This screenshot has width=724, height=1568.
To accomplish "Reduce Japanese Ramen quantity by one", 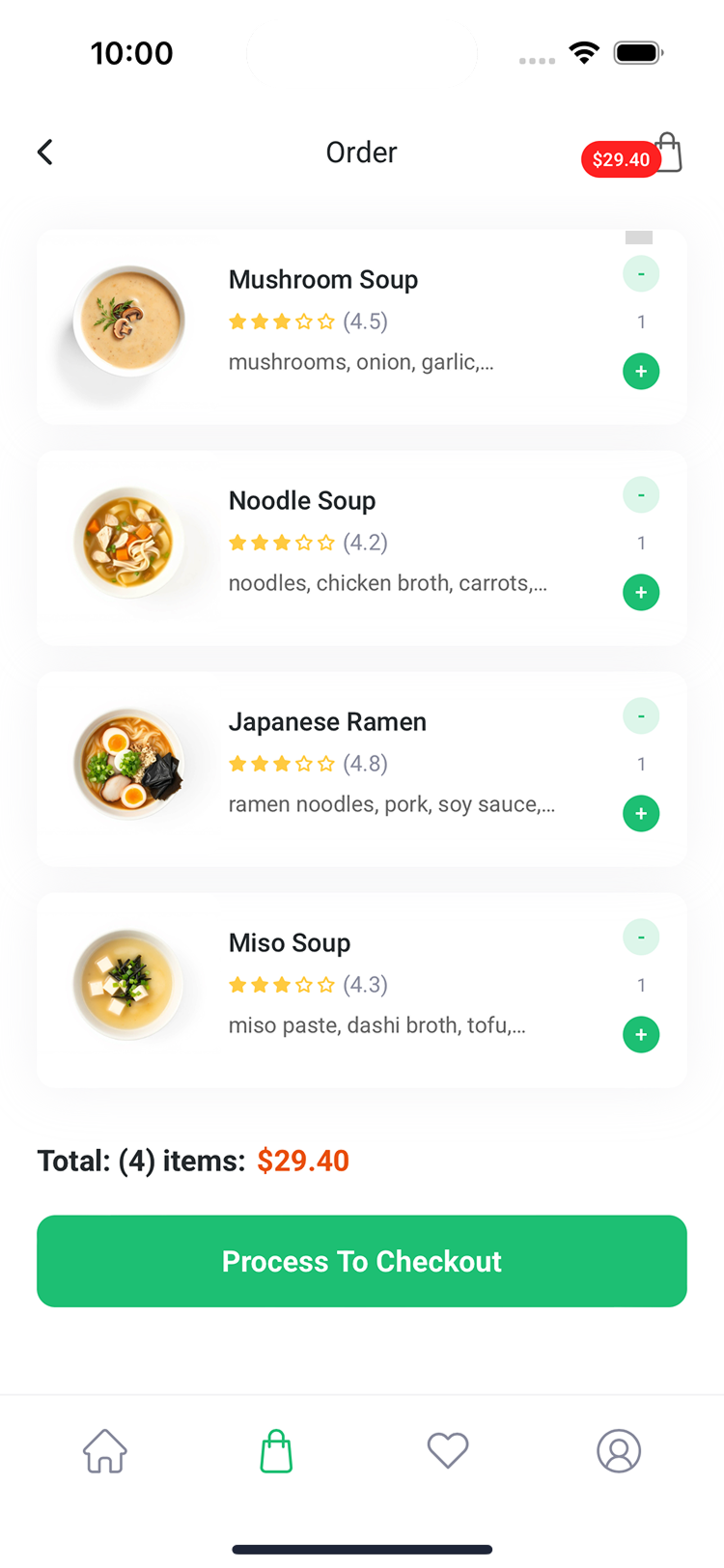I will [x=641, y=716].
